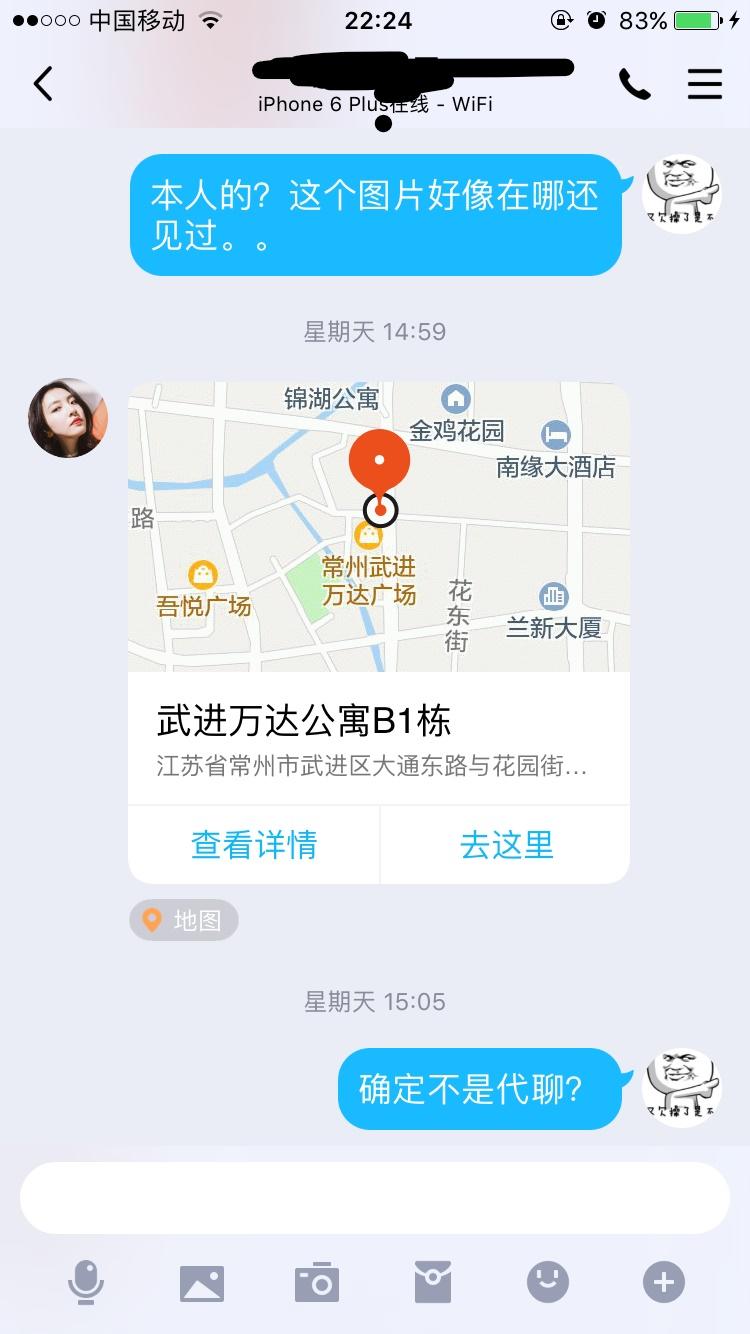This screenshot has width=750, height=1334.
Task: Tap the meme sticker beside 确定不是代聊 message
Action: [x=681, y=1089]
